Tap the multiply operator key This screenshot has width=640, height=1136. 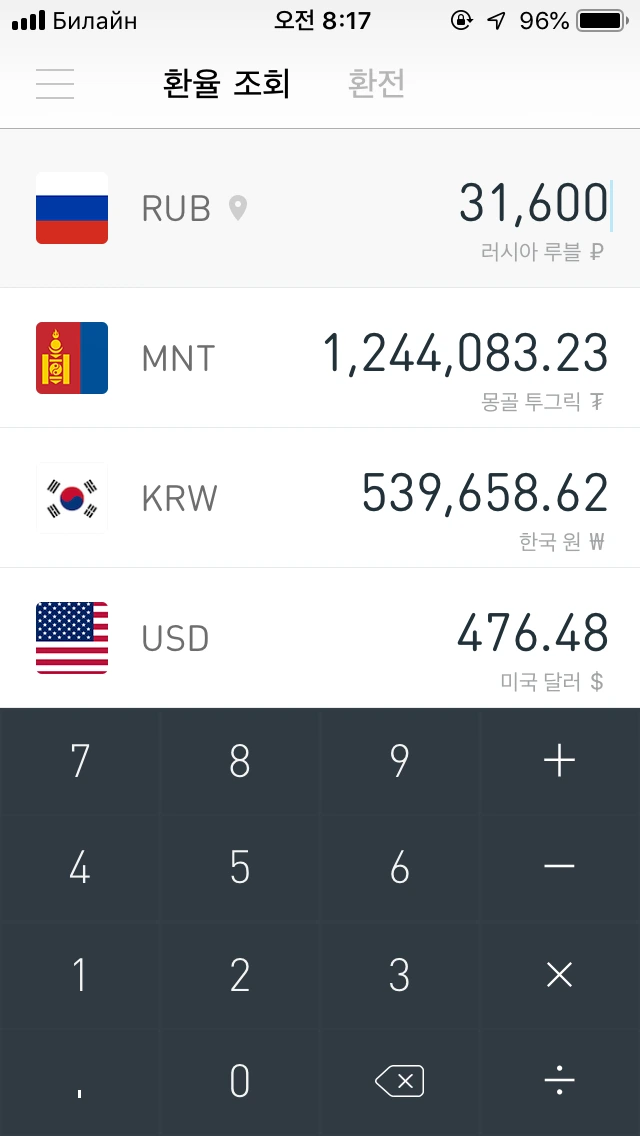click(x=559, y=975)
